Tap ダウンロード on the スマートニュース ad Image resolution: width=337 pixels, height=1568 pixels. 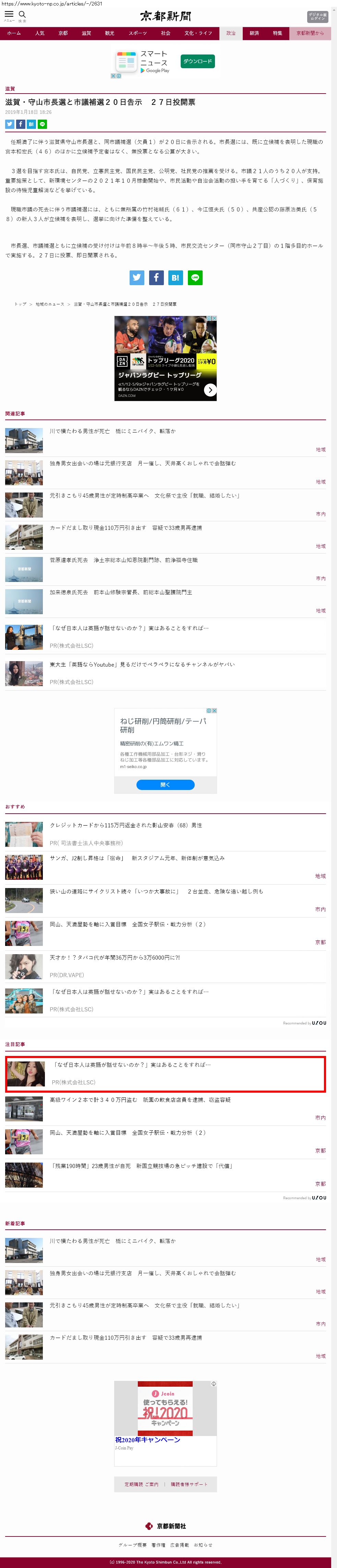(x=197, y=61)
